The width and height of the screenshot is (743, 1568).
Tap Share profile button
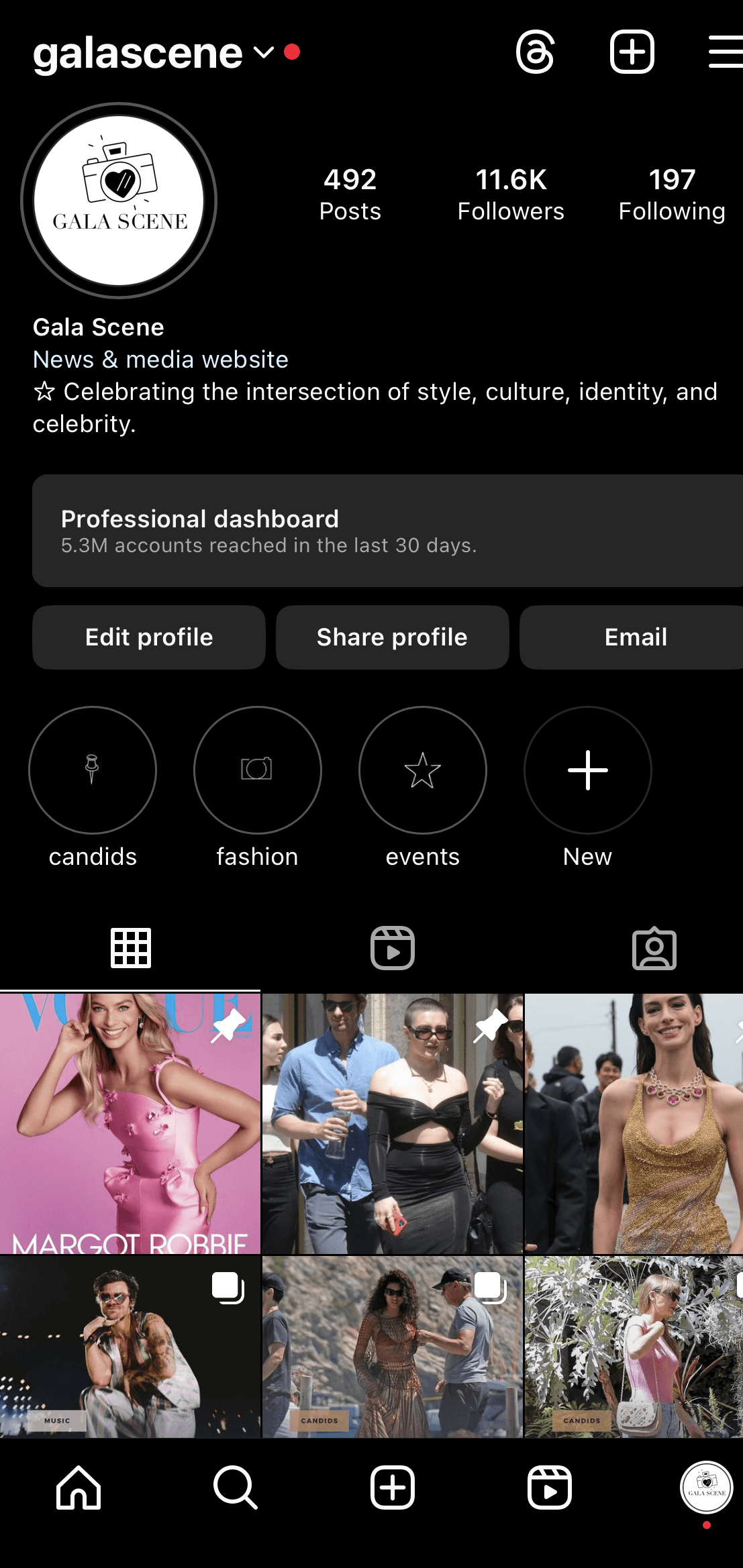tap(392, 637)
